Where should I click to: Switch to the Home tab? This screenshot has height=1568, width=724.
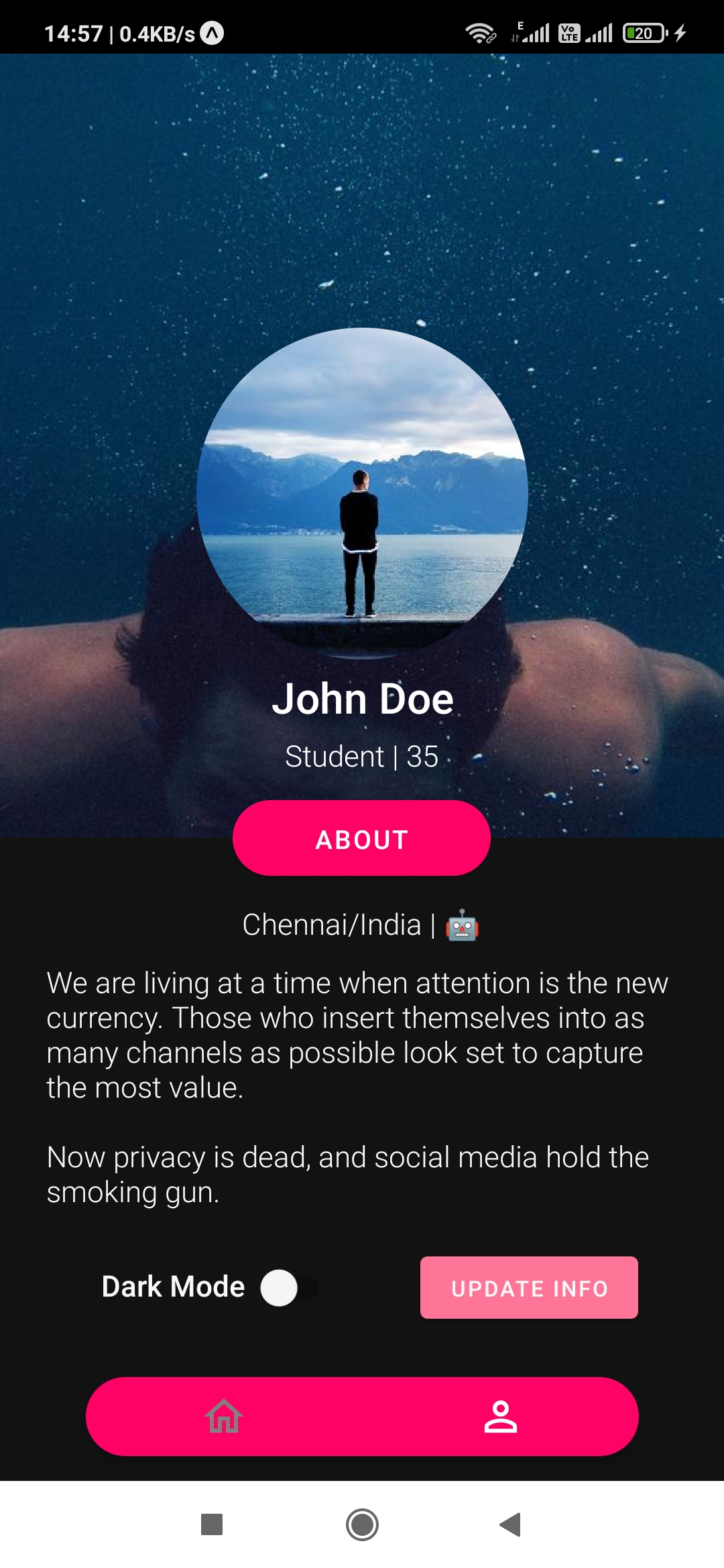tap(224, 1416)
